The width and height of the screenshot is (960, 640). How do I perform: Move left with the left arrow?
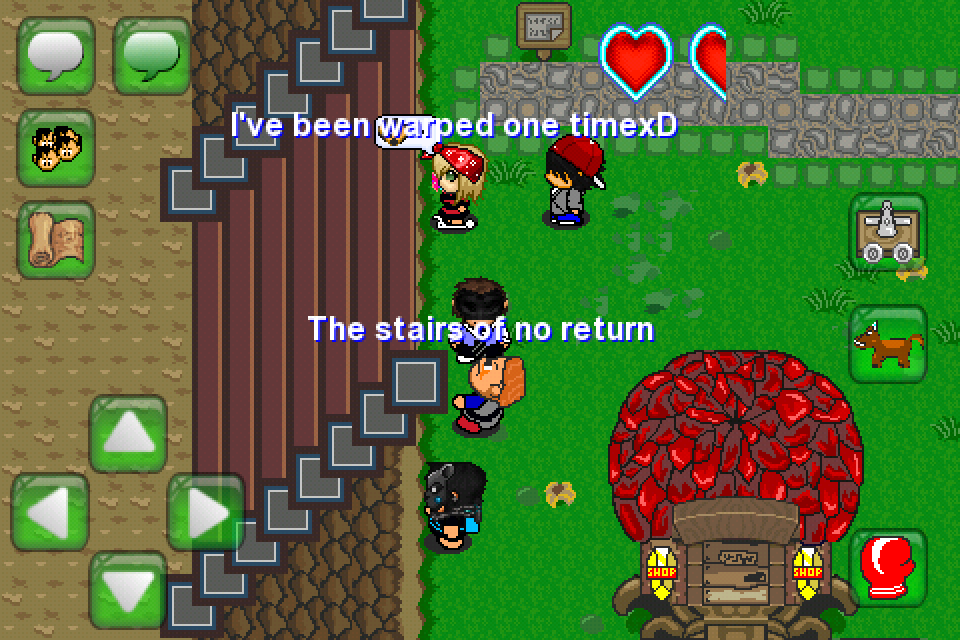point(50,512)
